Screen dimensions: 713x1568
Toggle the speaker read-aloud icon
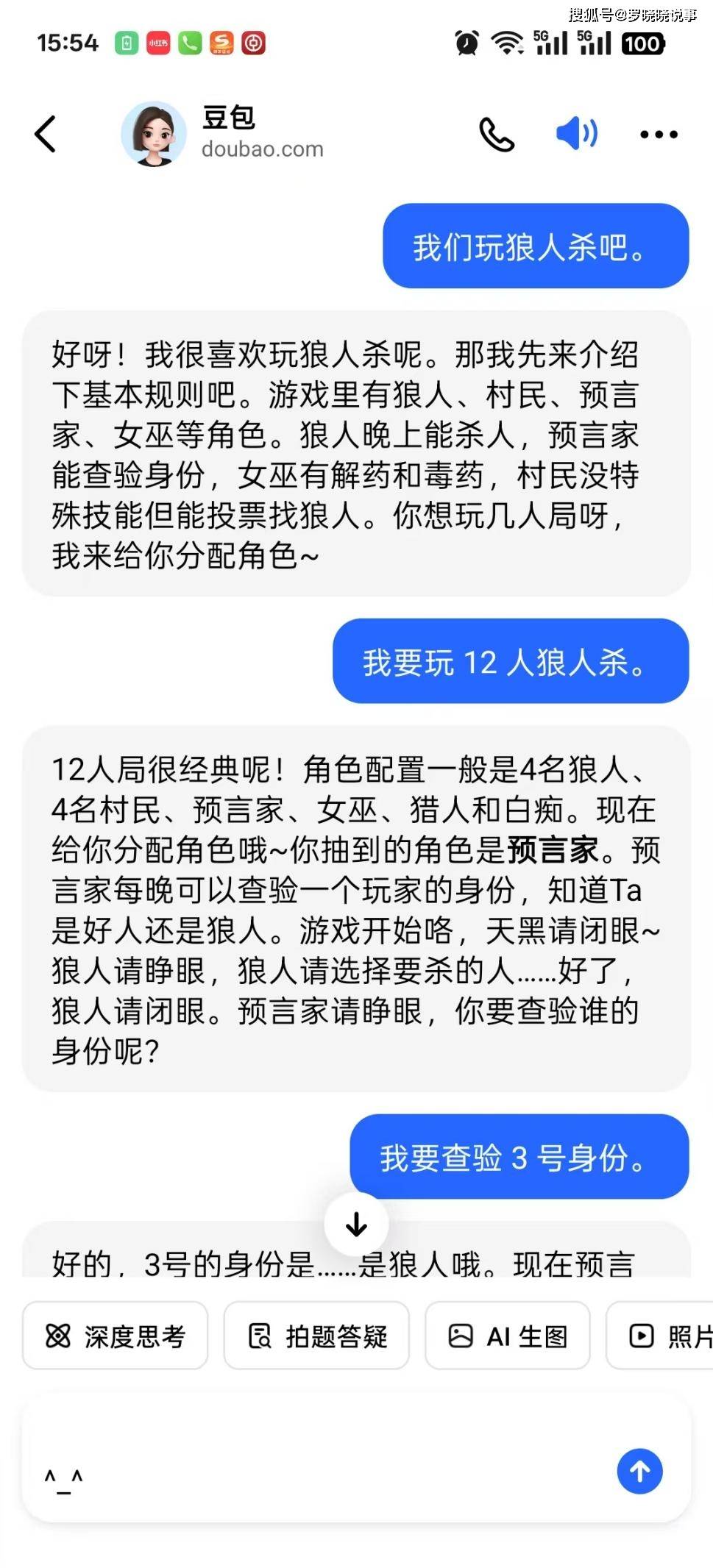pyautogui.click(x=577, y=134)
